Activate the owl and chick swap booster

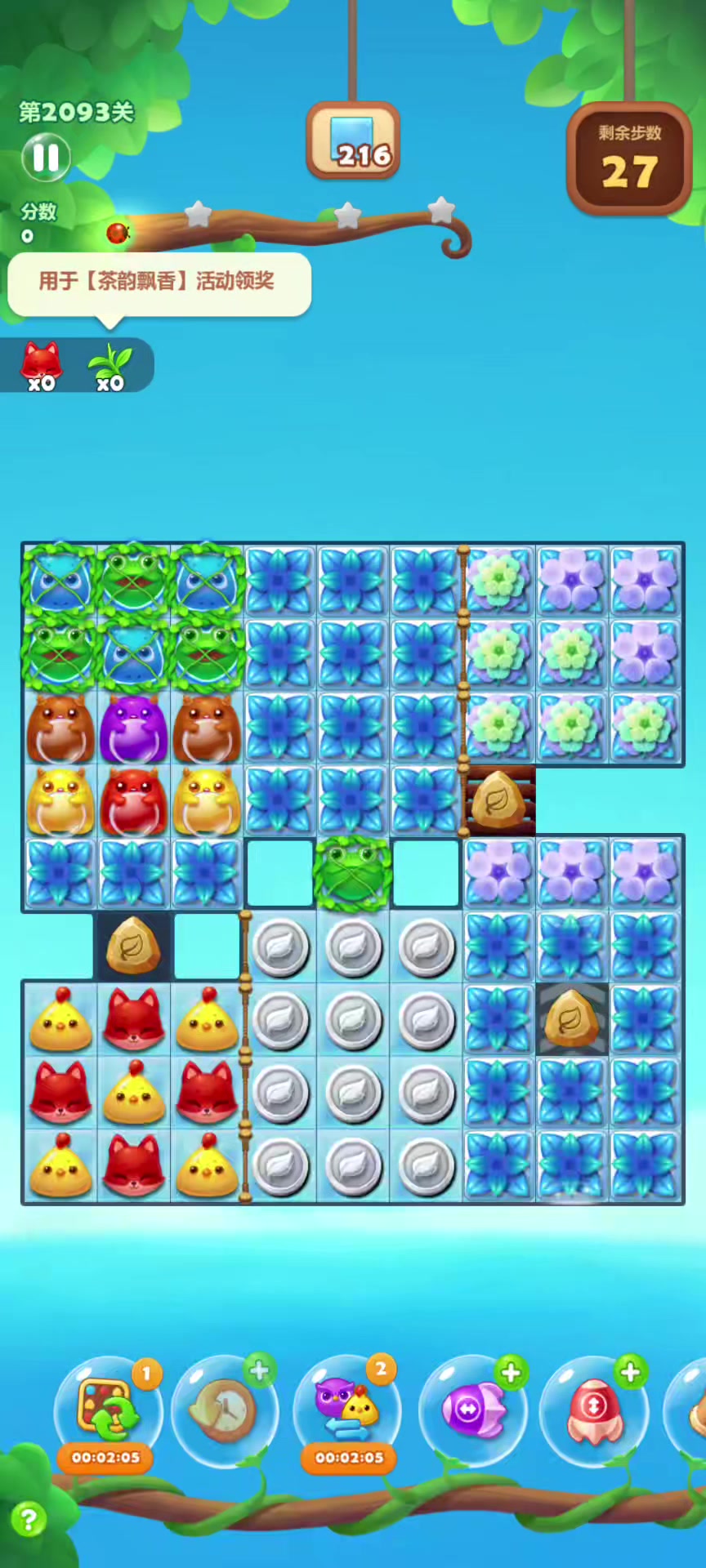[349, 1409]
